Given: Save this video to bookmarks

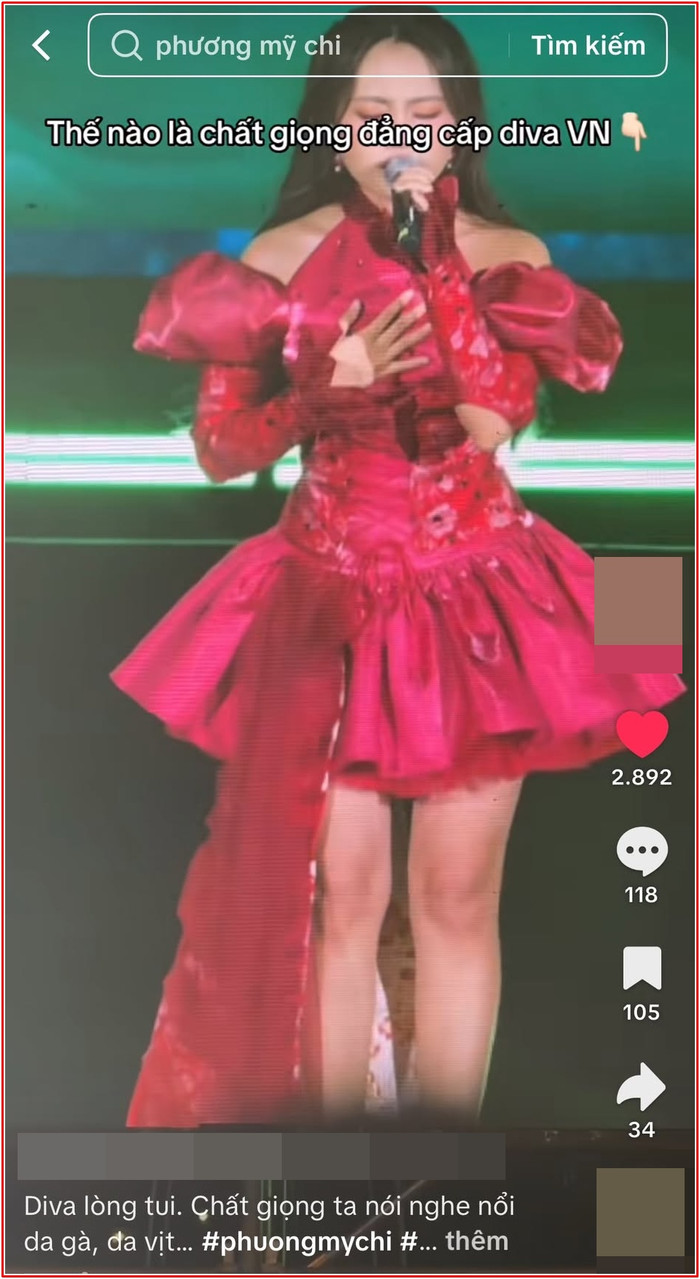Looking at the screenshot, I should [641, 970].
